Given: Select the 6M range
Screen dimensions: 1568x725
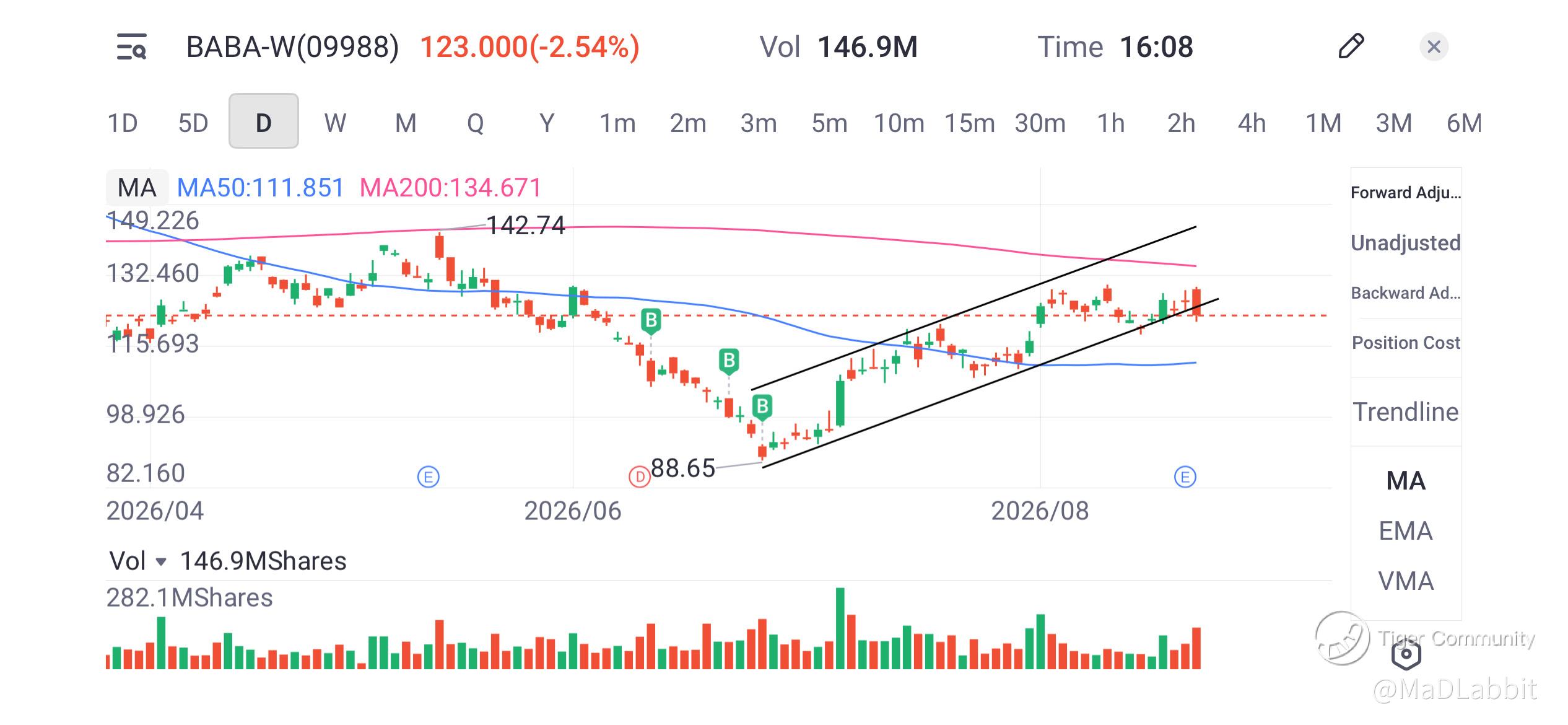Looking at the screenshot, I should coord(1464,123).
